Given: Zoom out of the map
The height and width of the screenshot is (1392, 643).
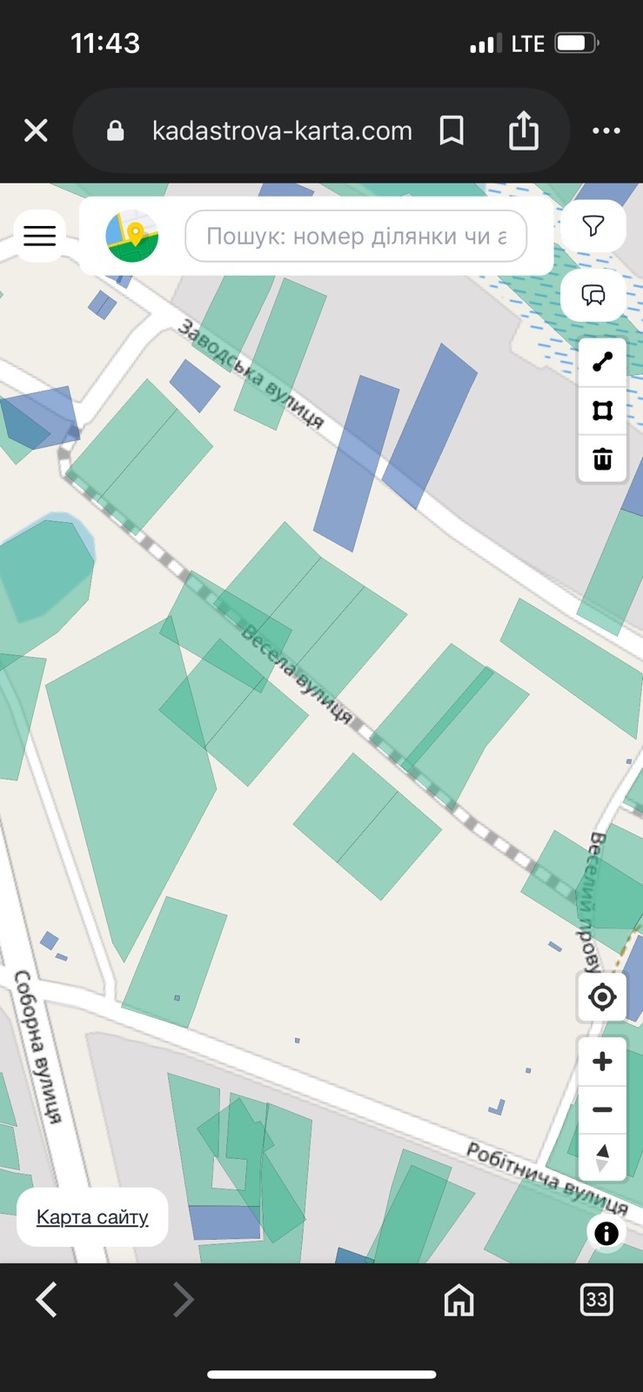Looking at the screenshot, I should pos(602,1110).
